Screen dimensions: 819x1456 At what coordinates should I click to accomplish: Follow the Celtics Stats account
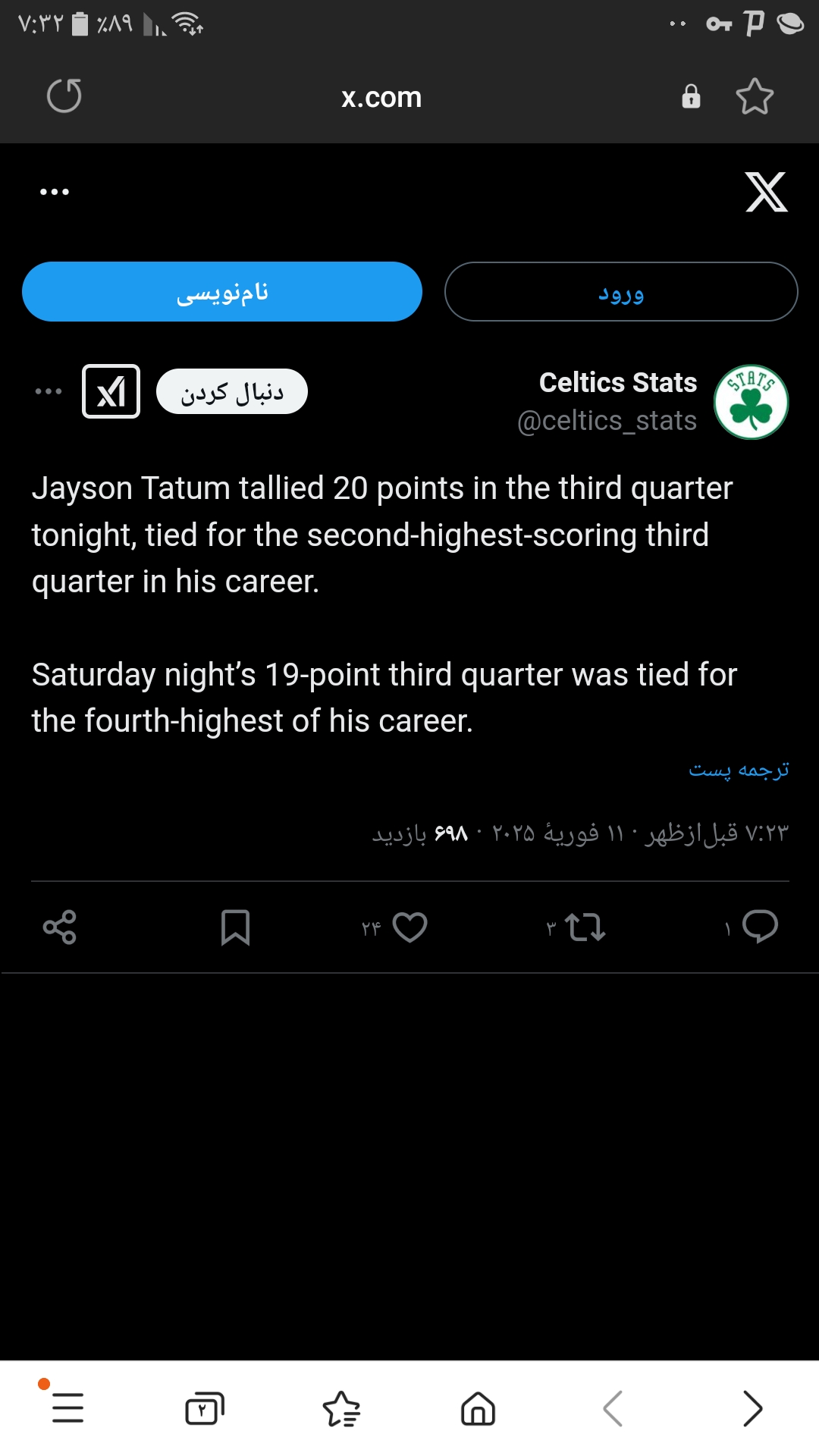232,391
